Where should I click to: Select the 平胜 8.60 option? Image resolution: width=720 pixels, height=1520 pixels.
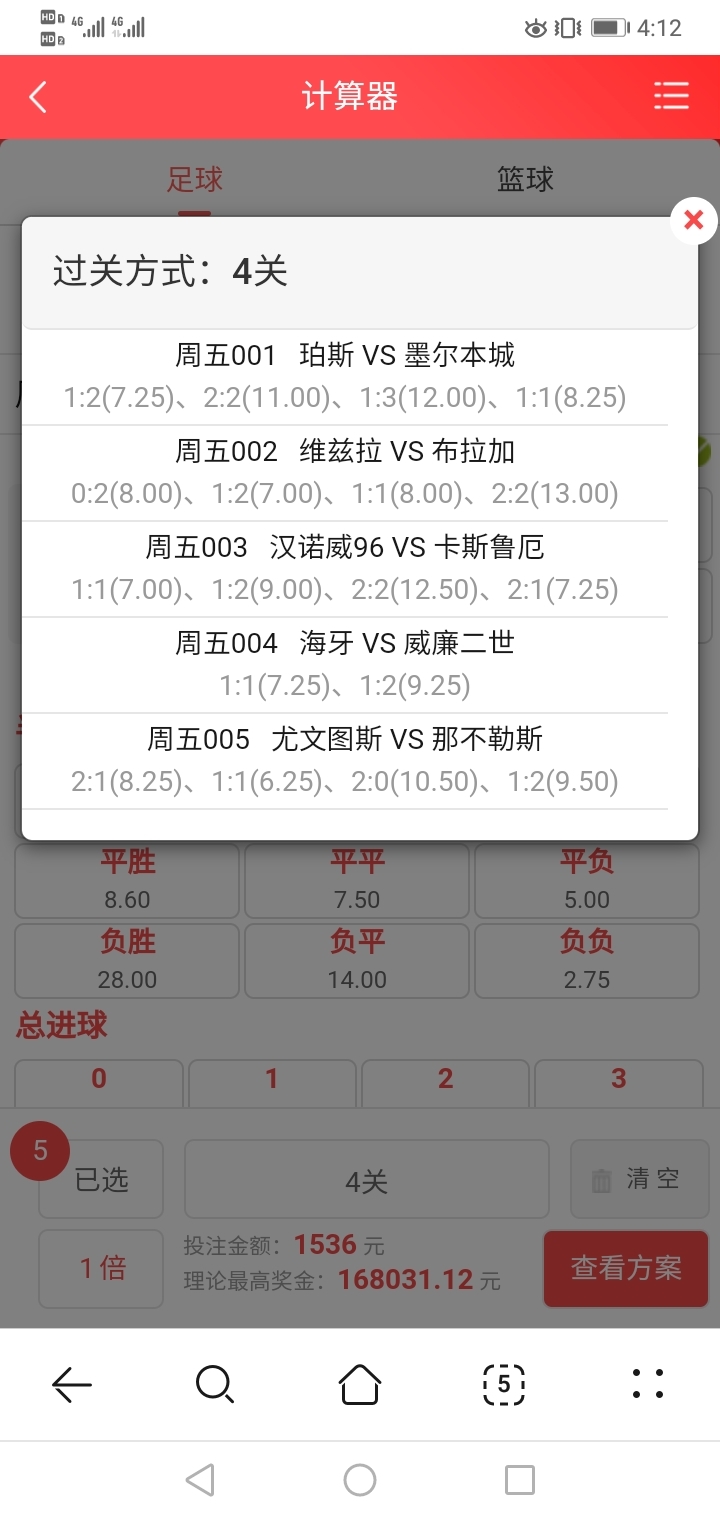(x=127, y=881)
